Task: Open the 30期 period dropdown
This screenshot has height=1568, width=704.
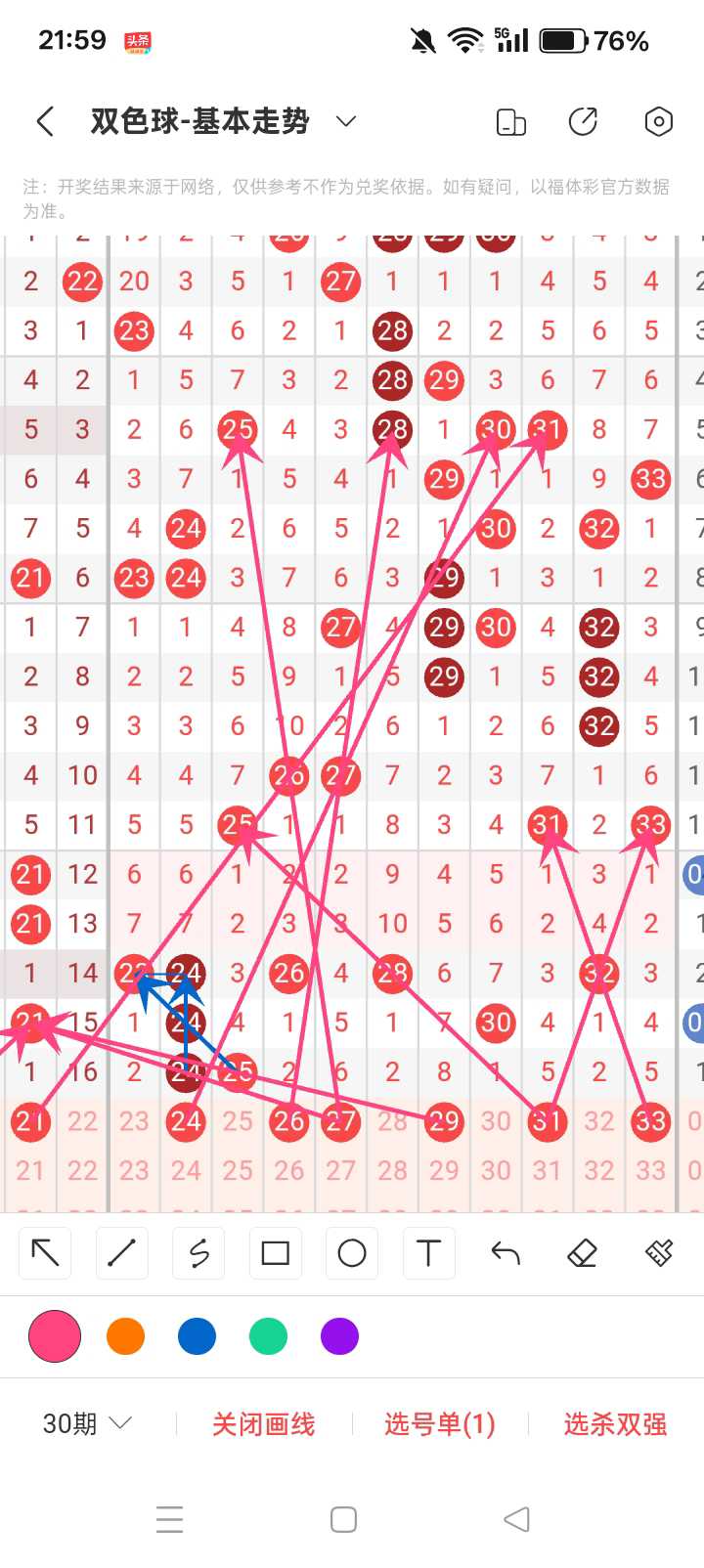Action: [x=86, y=1423]
